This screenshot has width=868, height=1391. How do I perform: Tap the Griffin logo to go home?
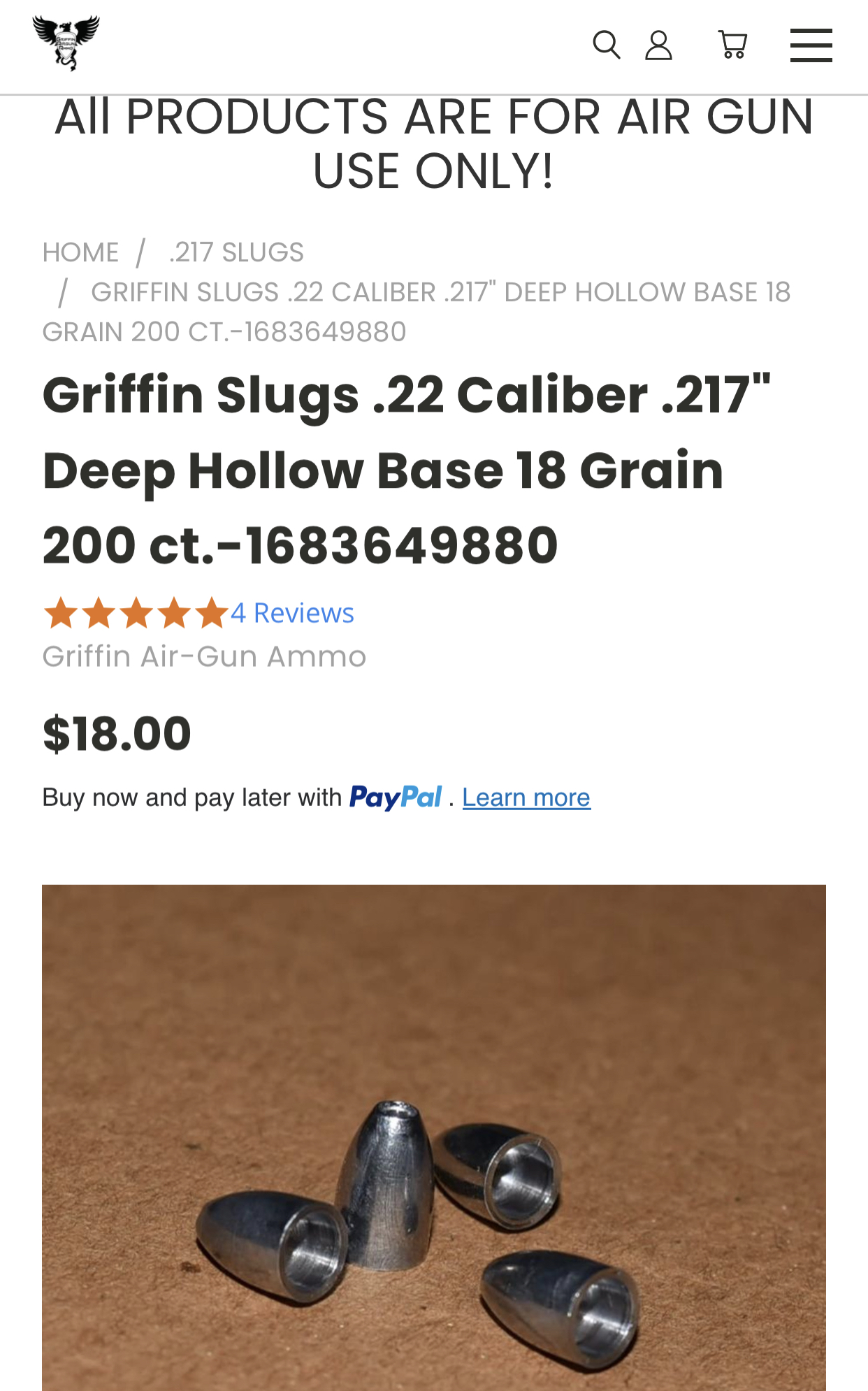click(66, 43)
